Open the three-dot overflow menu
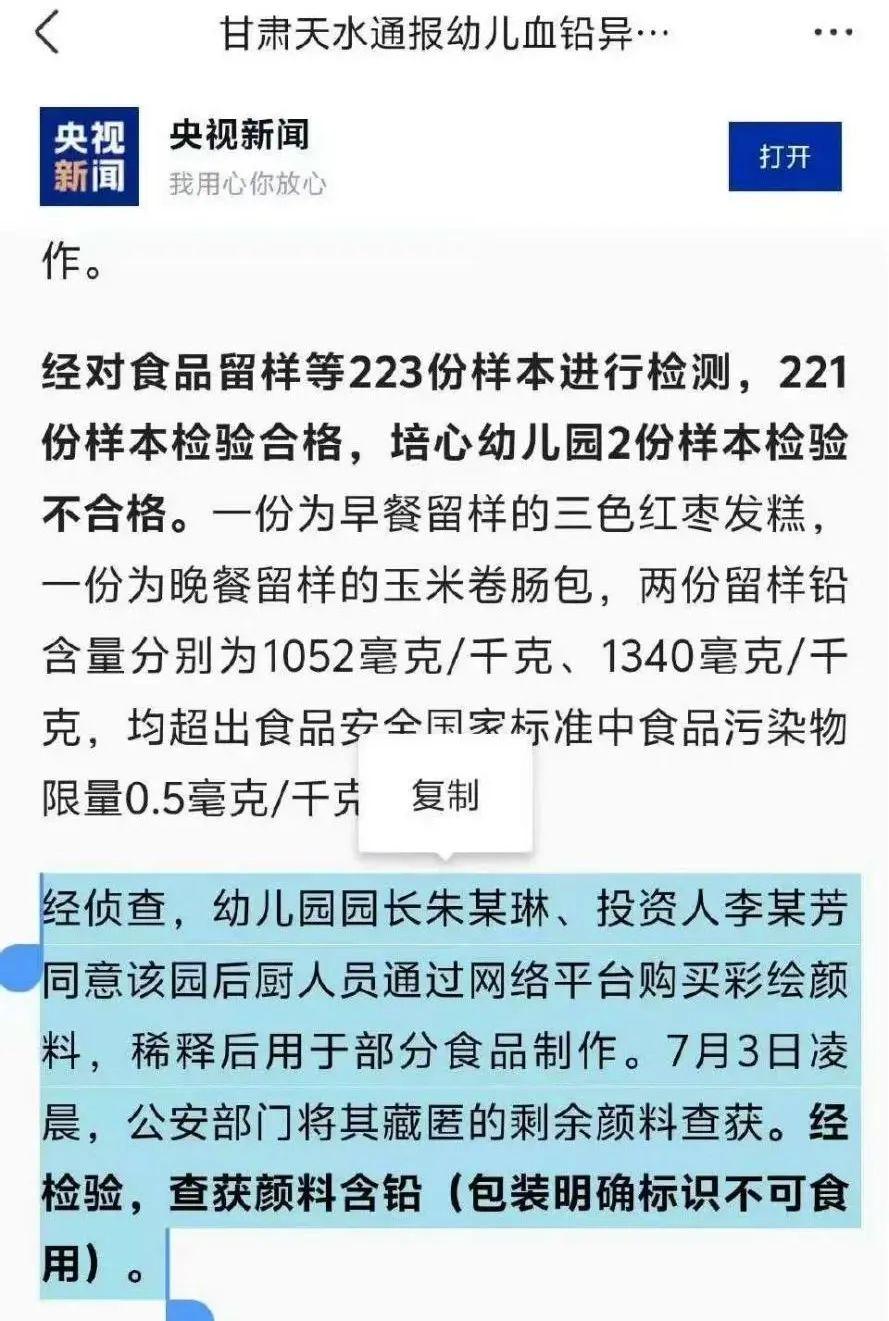Viewport: 889px width, 1321px height. point(832,34)
